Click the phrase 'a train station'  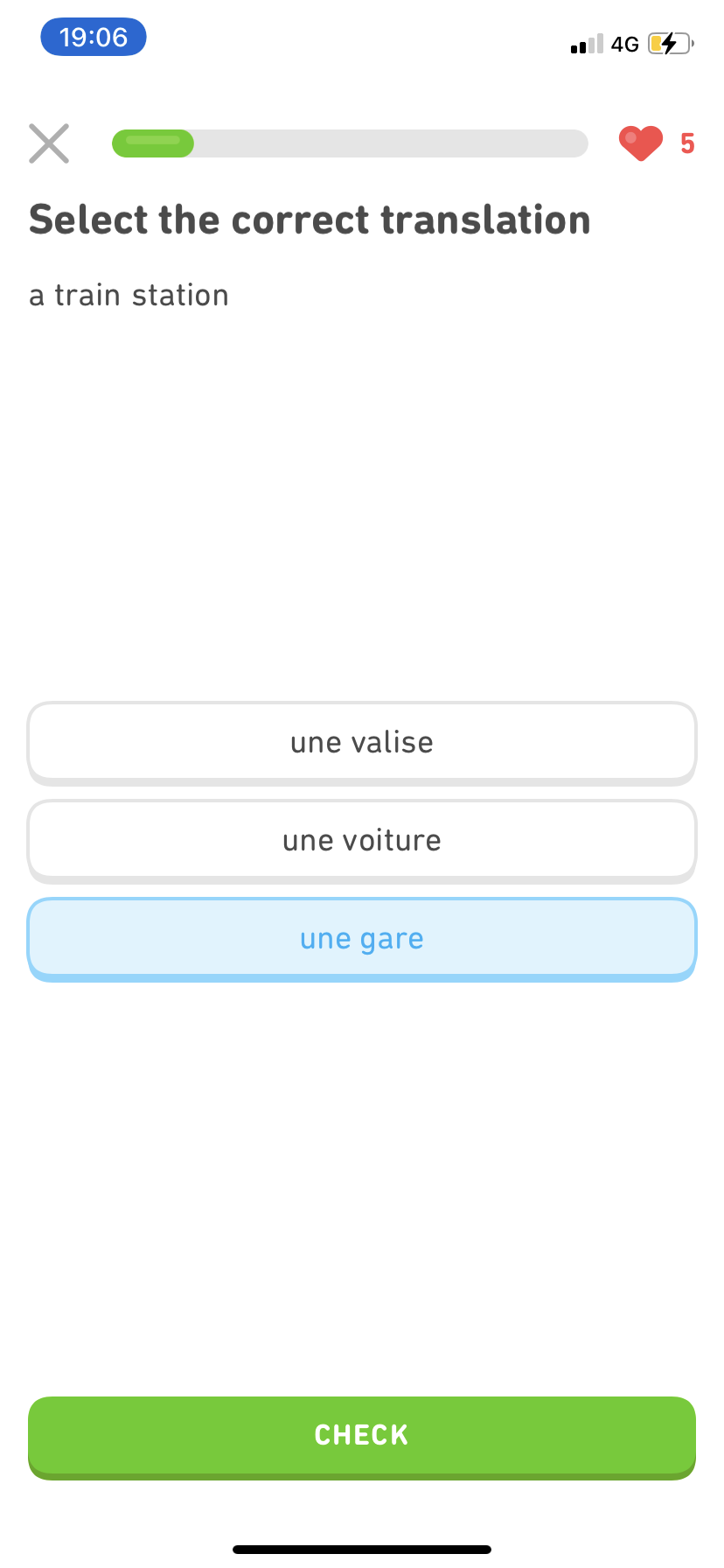129,295
